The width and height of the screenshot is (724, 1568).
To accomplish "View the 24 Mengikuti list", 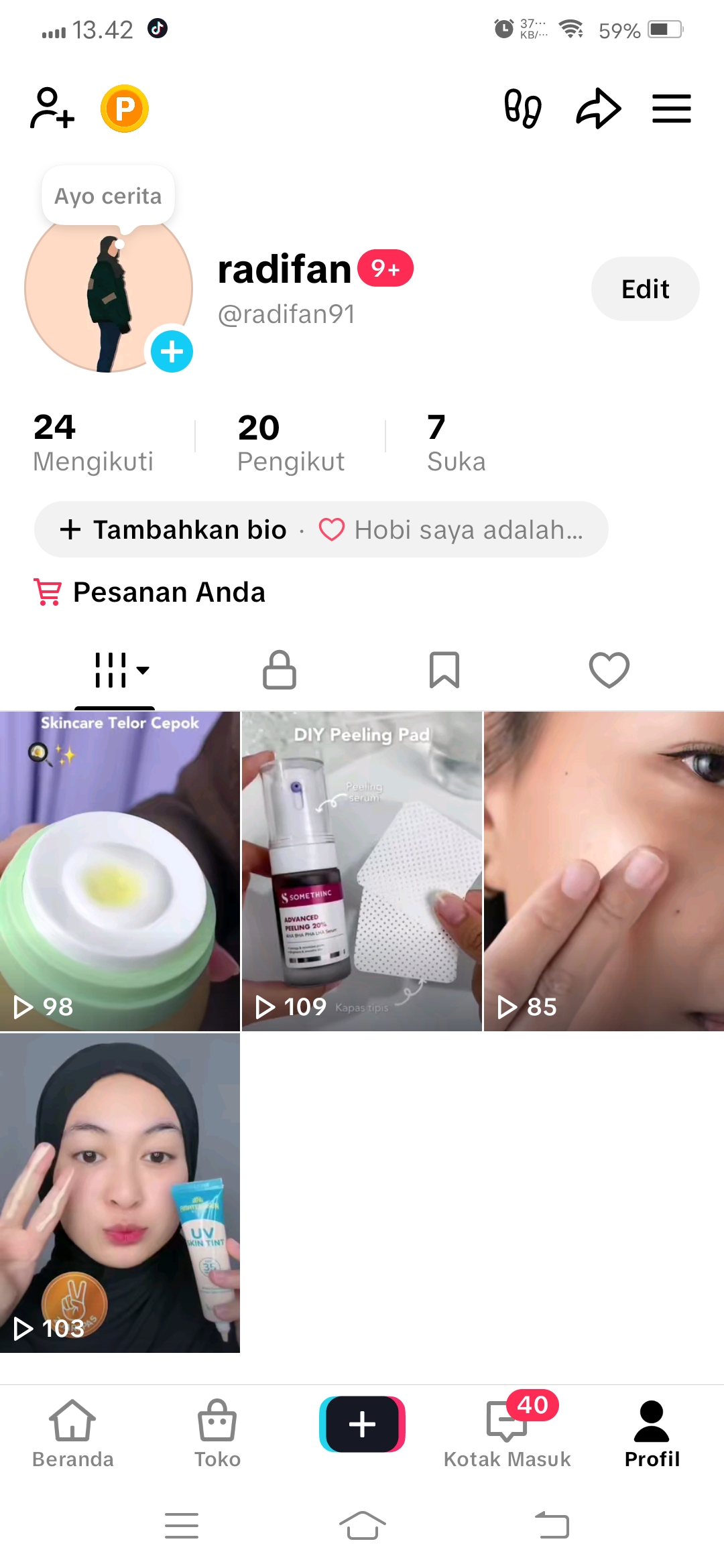I will (93, 444).
